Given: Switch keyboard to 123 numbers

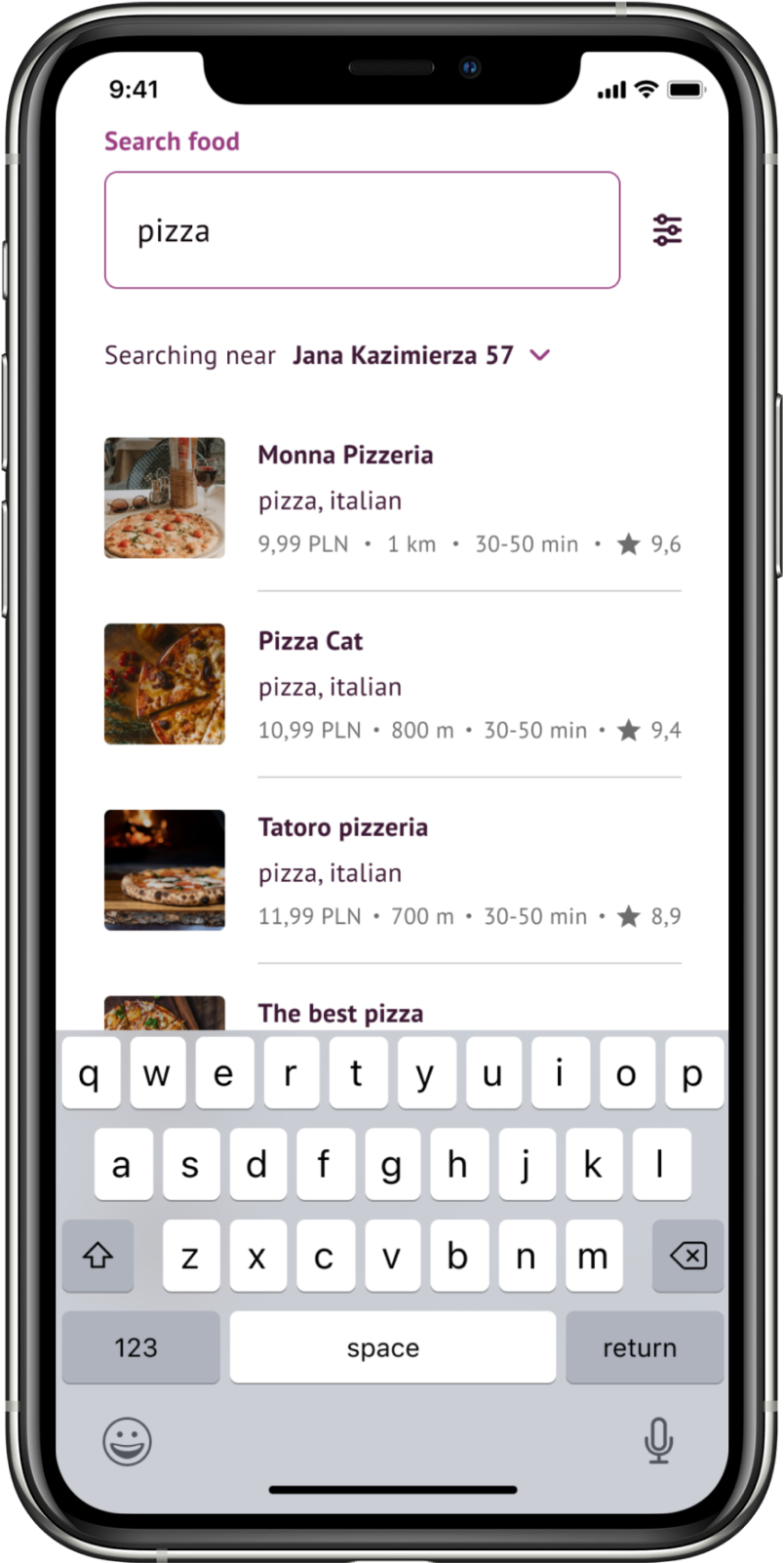Looking at the screenshot, I should point(137,1347).
